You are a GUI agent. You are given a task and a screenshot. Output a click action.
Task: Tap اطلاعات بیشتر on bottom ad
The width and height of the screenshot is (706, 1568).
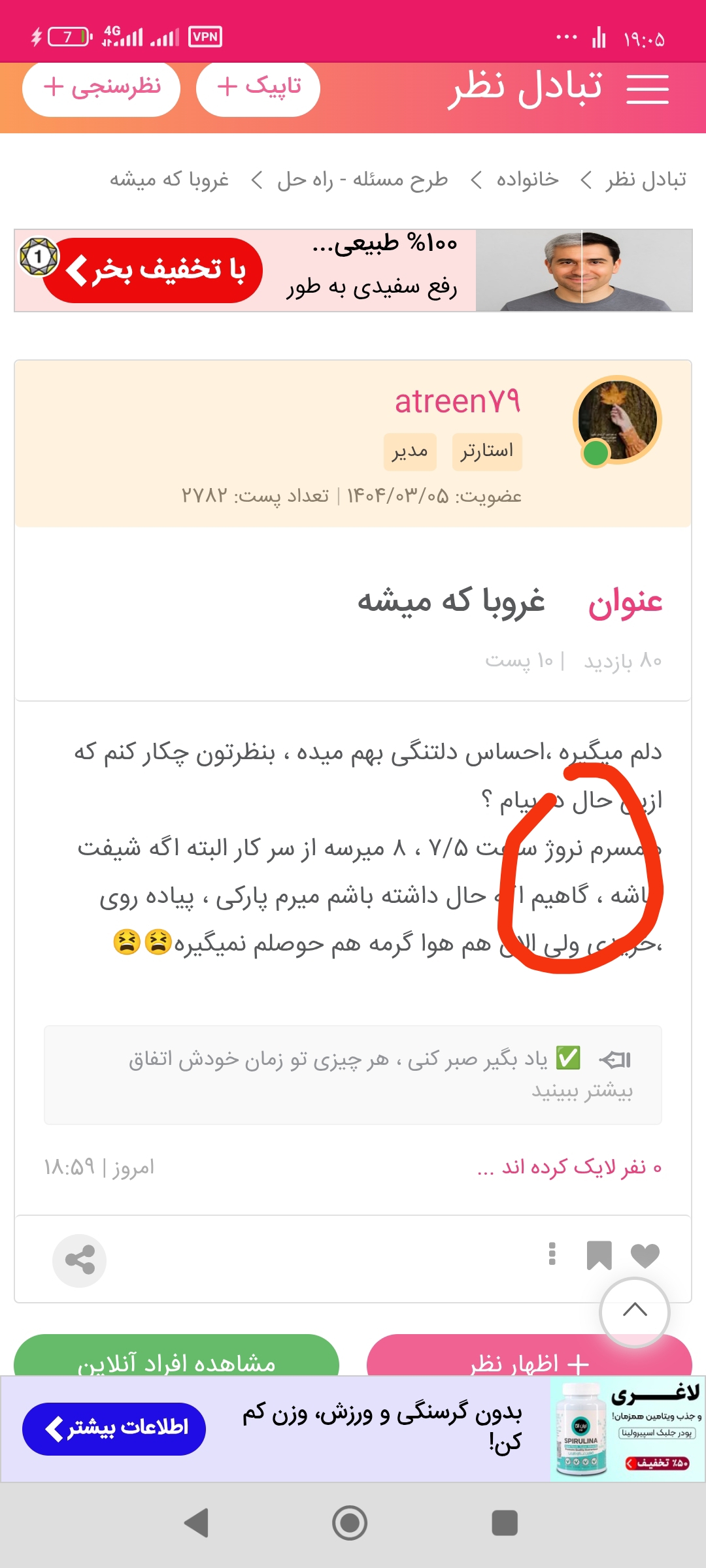coord(114,1428)
